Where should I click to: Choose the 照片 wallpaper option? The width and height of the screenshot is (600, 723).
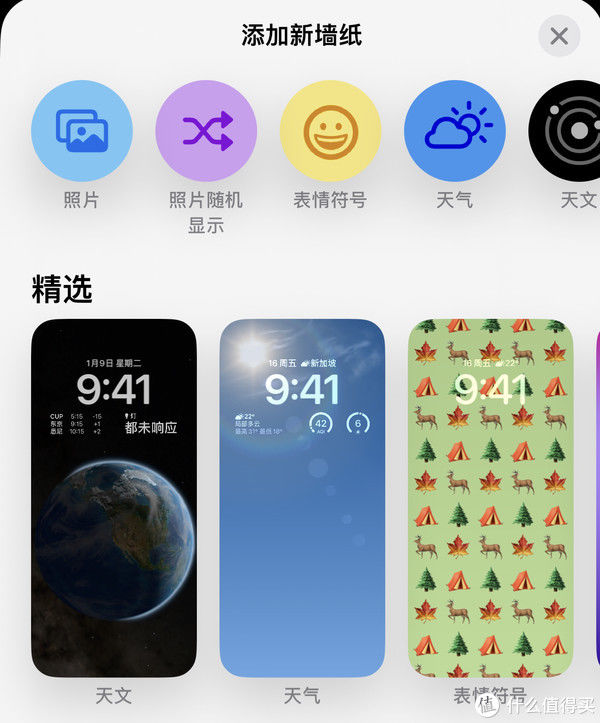tap(82, 131)
